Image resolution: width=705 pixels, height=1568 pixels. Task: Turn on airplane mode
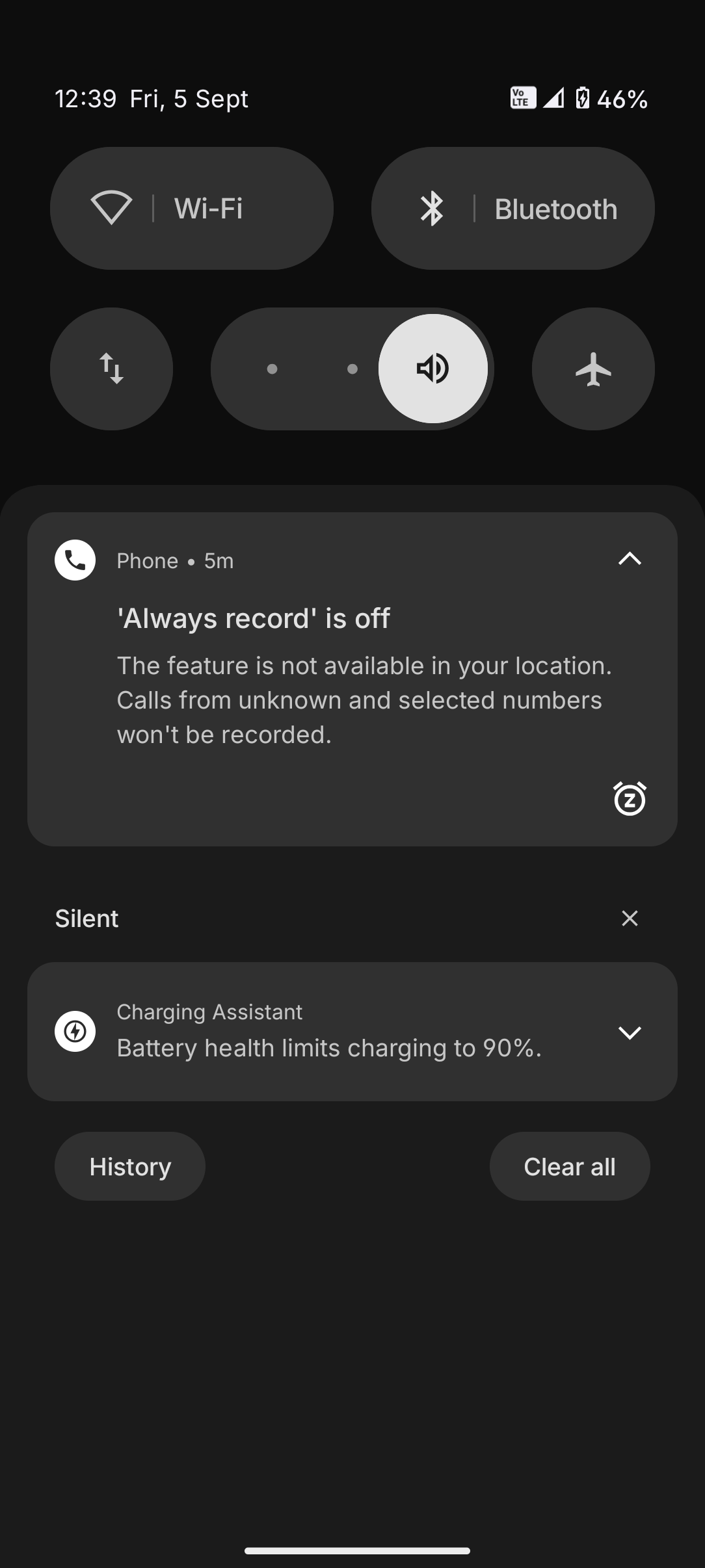(x=593, y=369)
